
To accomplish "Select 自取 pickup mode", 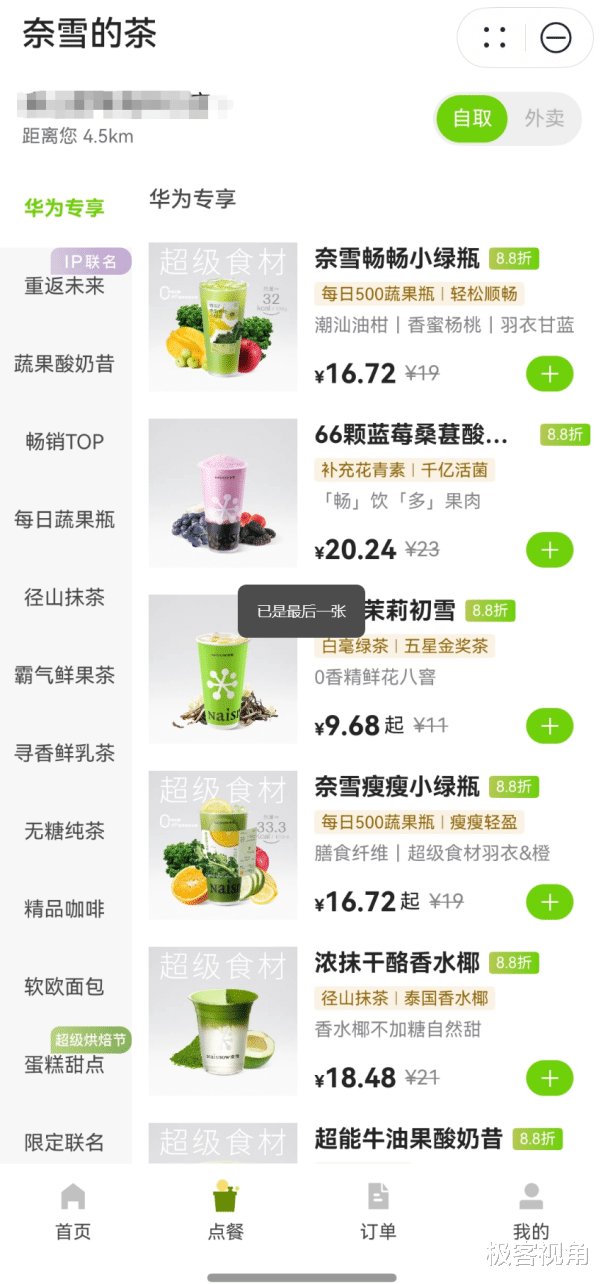I will [472, 118].
